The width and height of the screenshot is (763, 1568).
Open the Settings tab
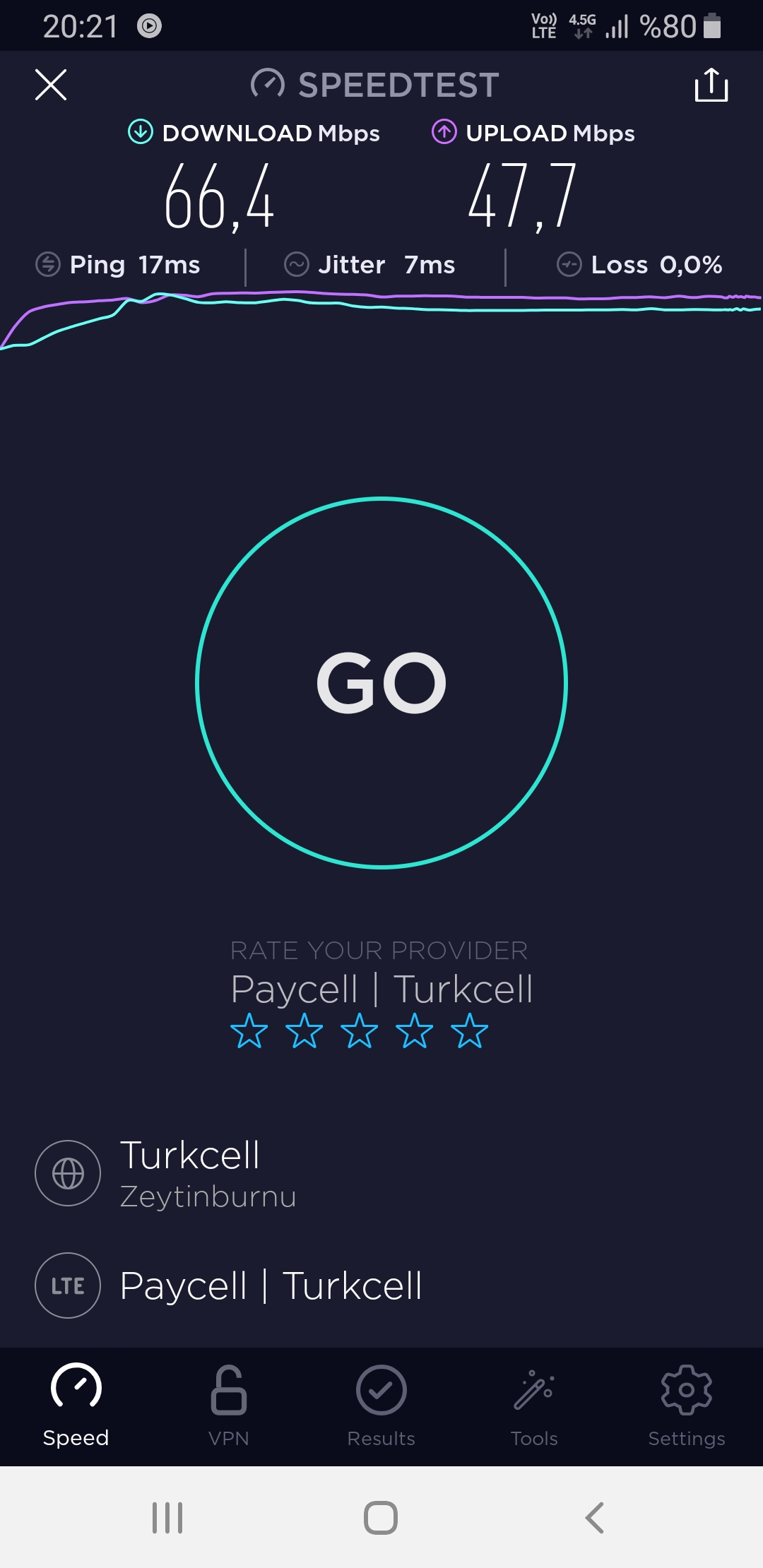pos(687,1406)
